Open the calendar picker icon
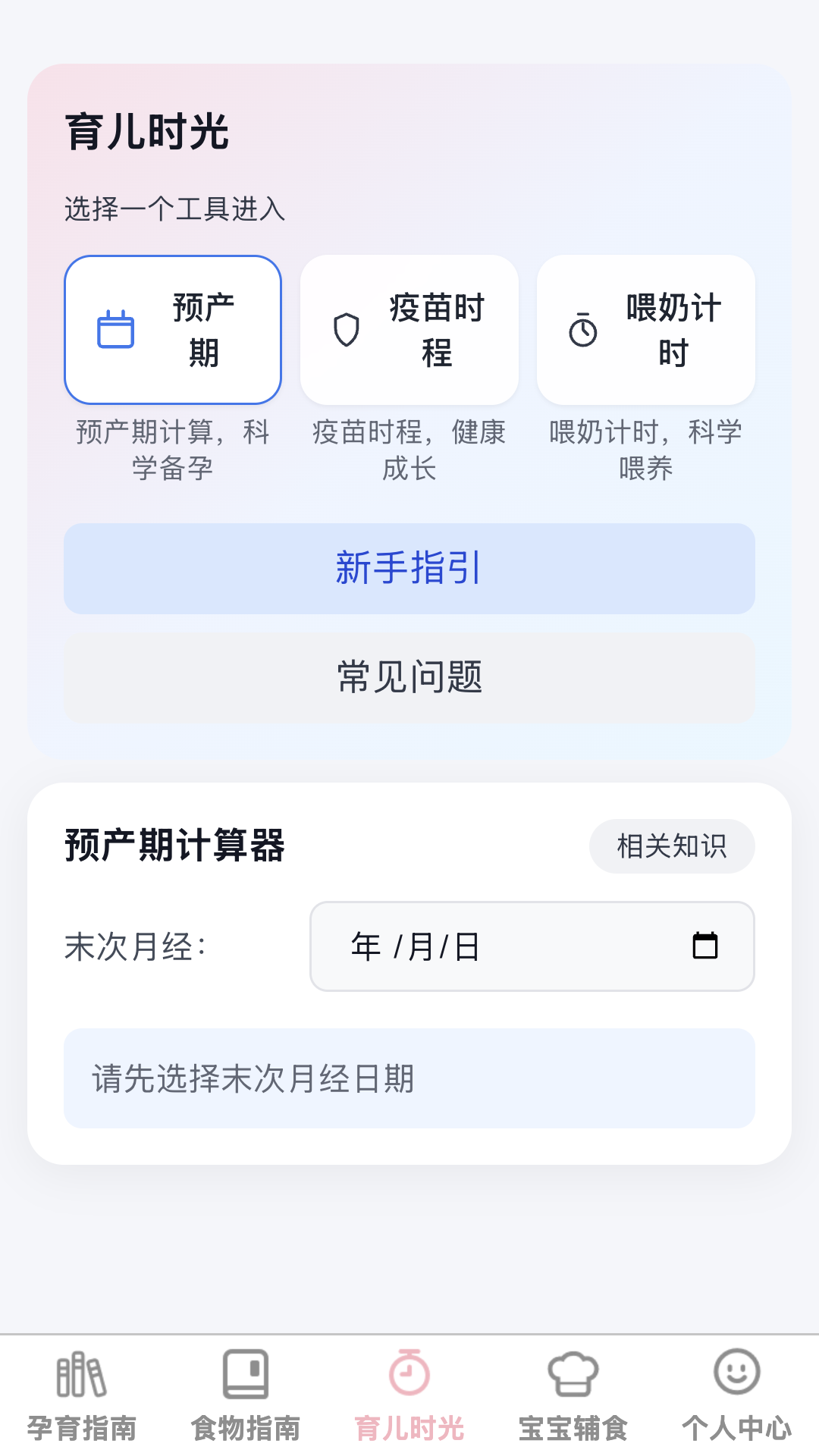The width and height of the screenshot is (819, 1456). click(x=705, y=946)
